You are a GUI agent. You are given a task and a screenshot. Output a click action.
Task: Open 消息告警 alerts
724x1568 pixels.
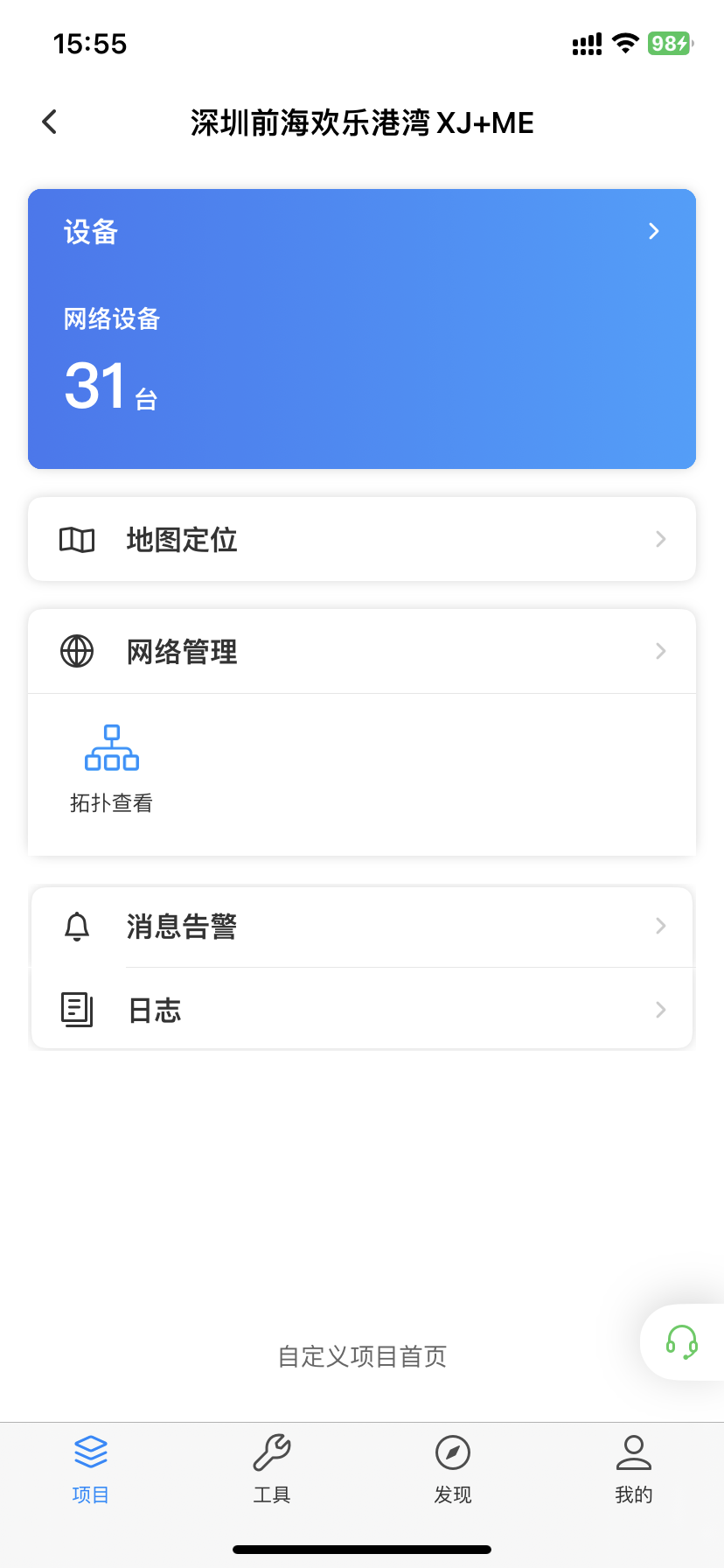click(x=362, y=926)
